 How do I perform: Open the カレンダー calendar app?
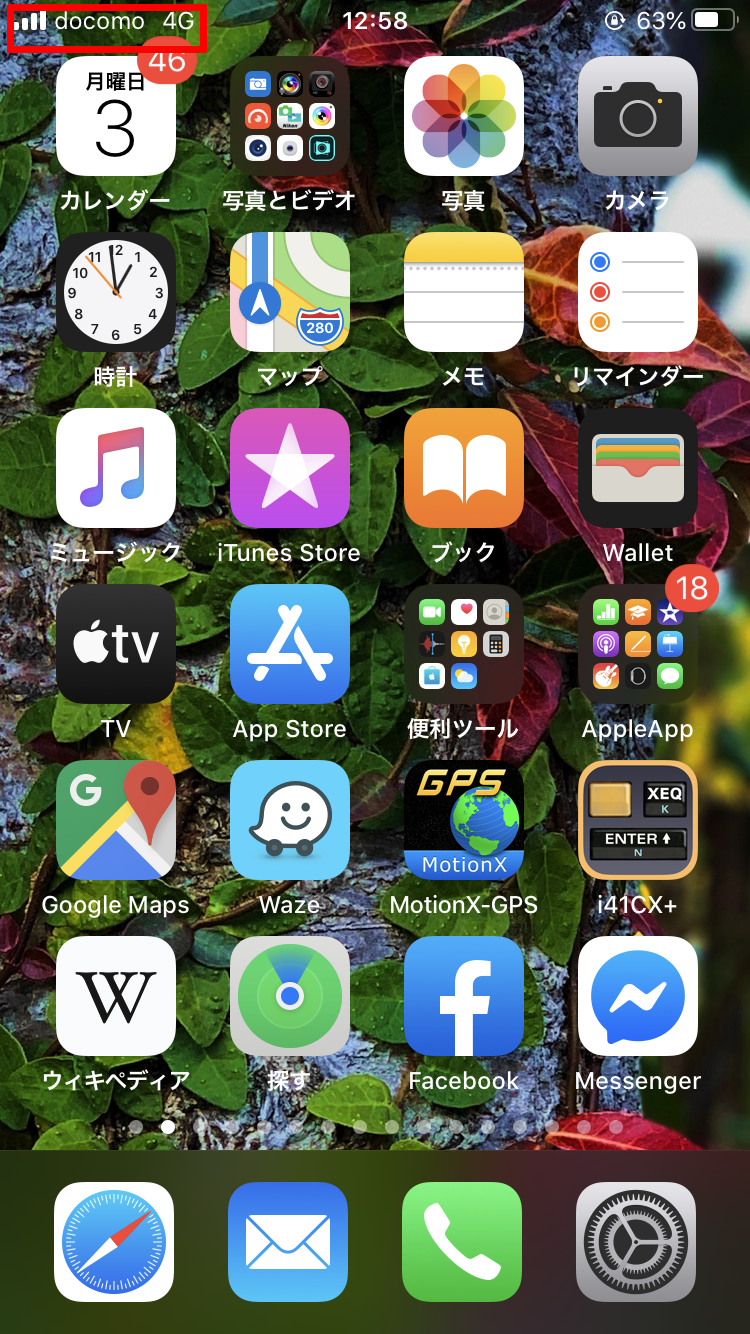click(116, 116)
